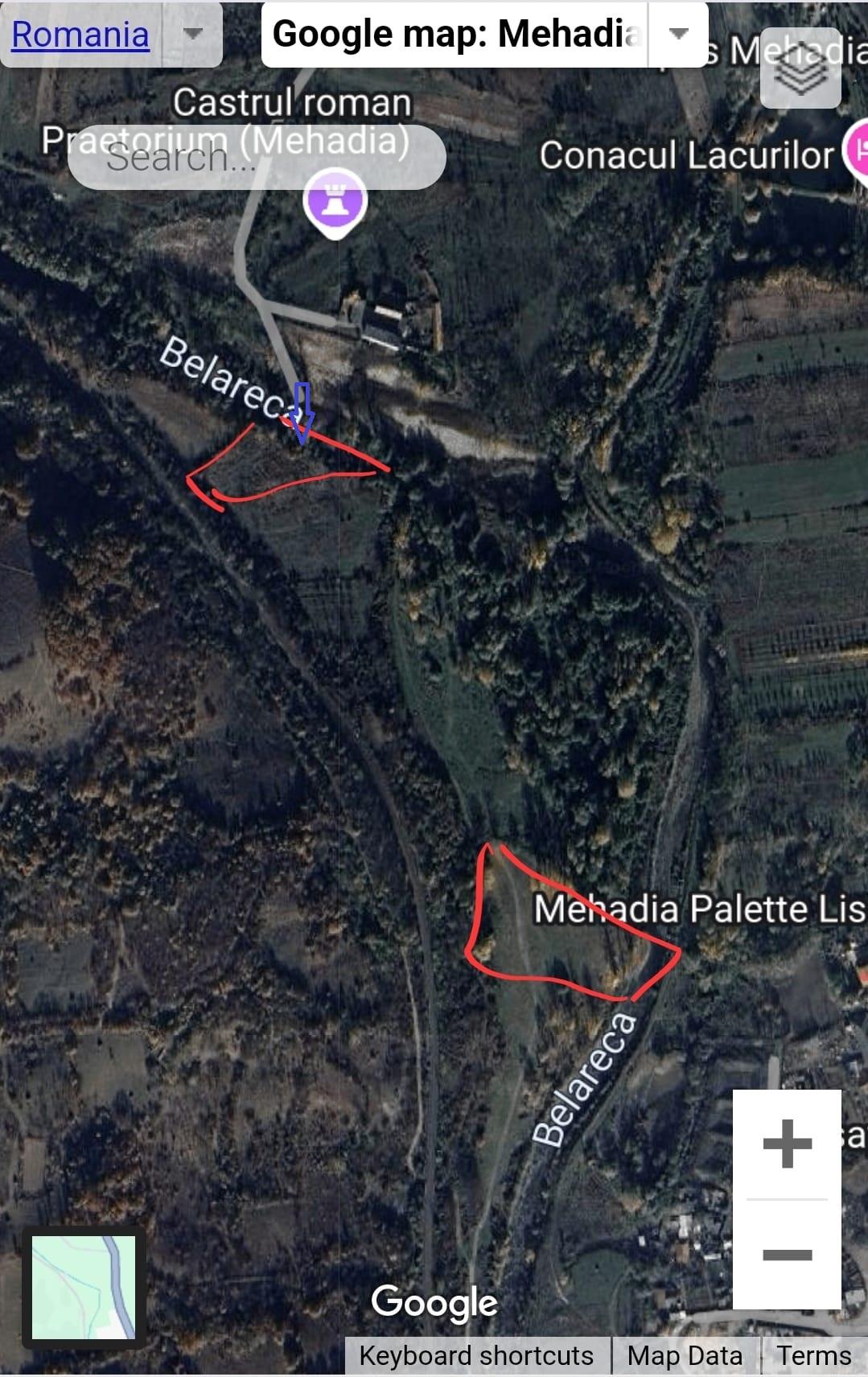
Task: Open Map Data
Action: [x=685, y=1355]
